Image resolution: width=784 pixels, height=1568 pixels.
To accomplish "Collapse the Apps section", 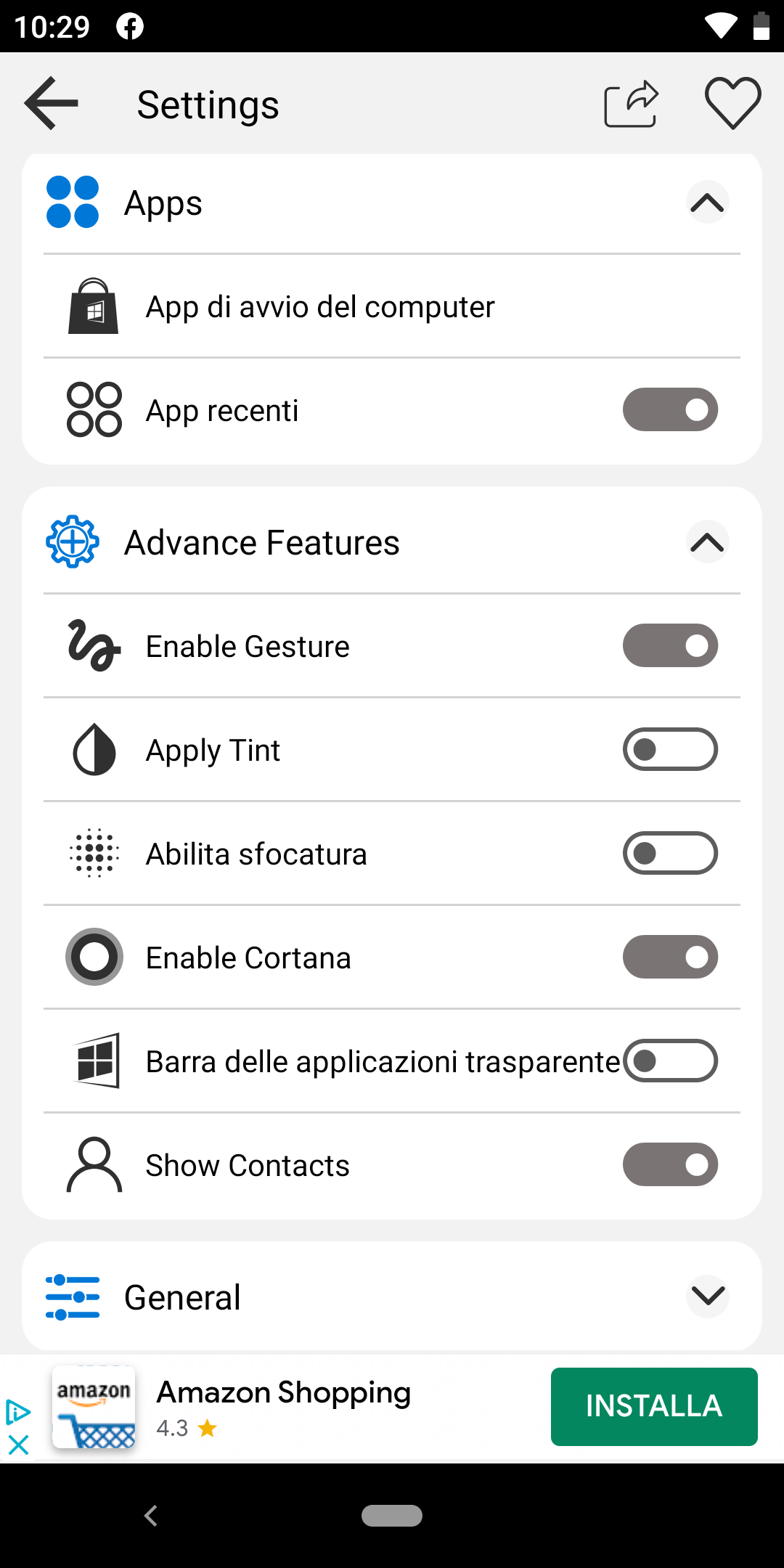I will tap(707, 202).
